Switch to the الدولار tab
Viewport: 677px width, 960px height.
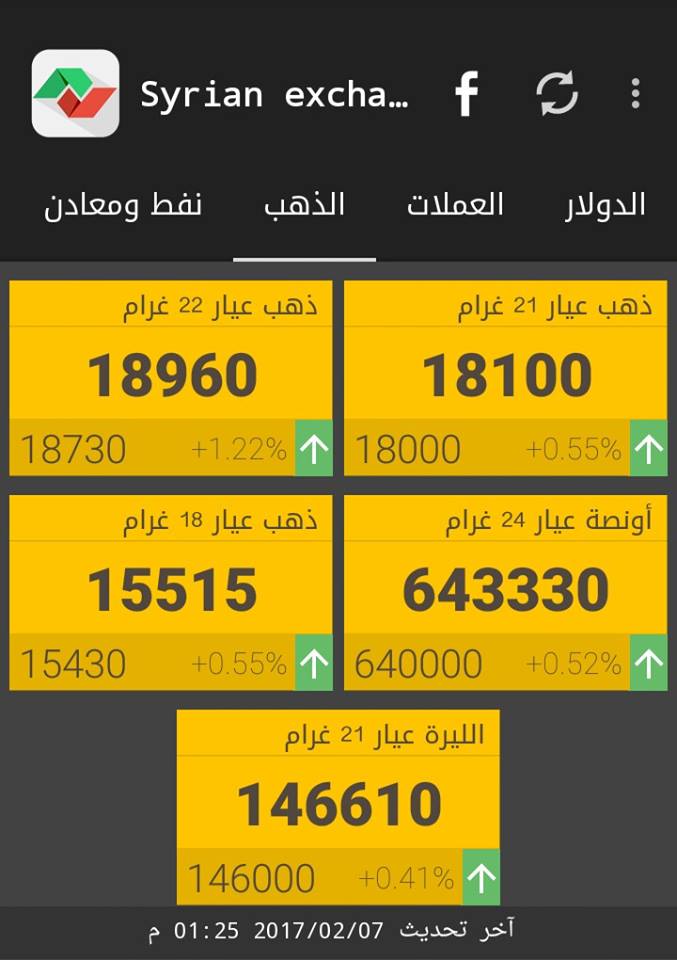tap(604, 205)
